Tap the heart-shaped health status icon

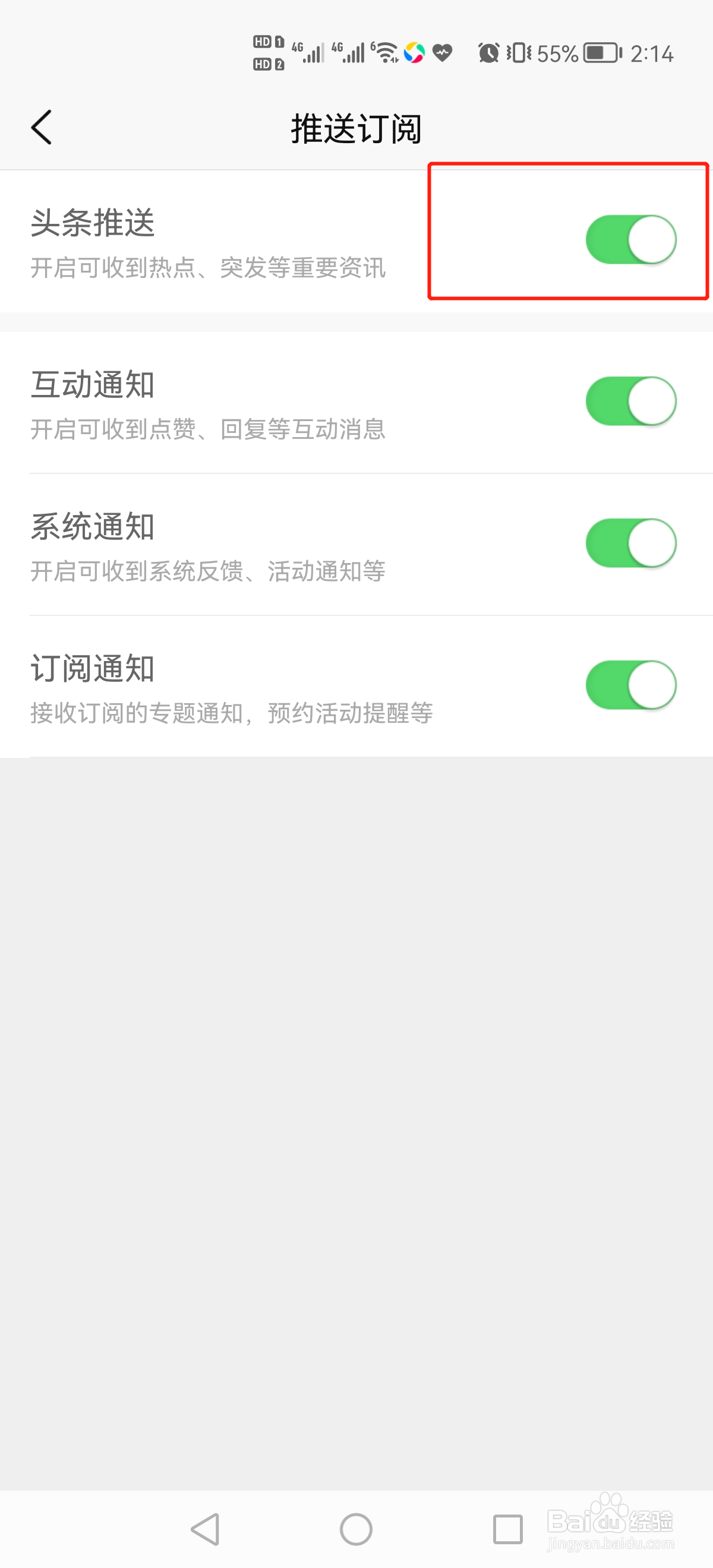[443, 53]
